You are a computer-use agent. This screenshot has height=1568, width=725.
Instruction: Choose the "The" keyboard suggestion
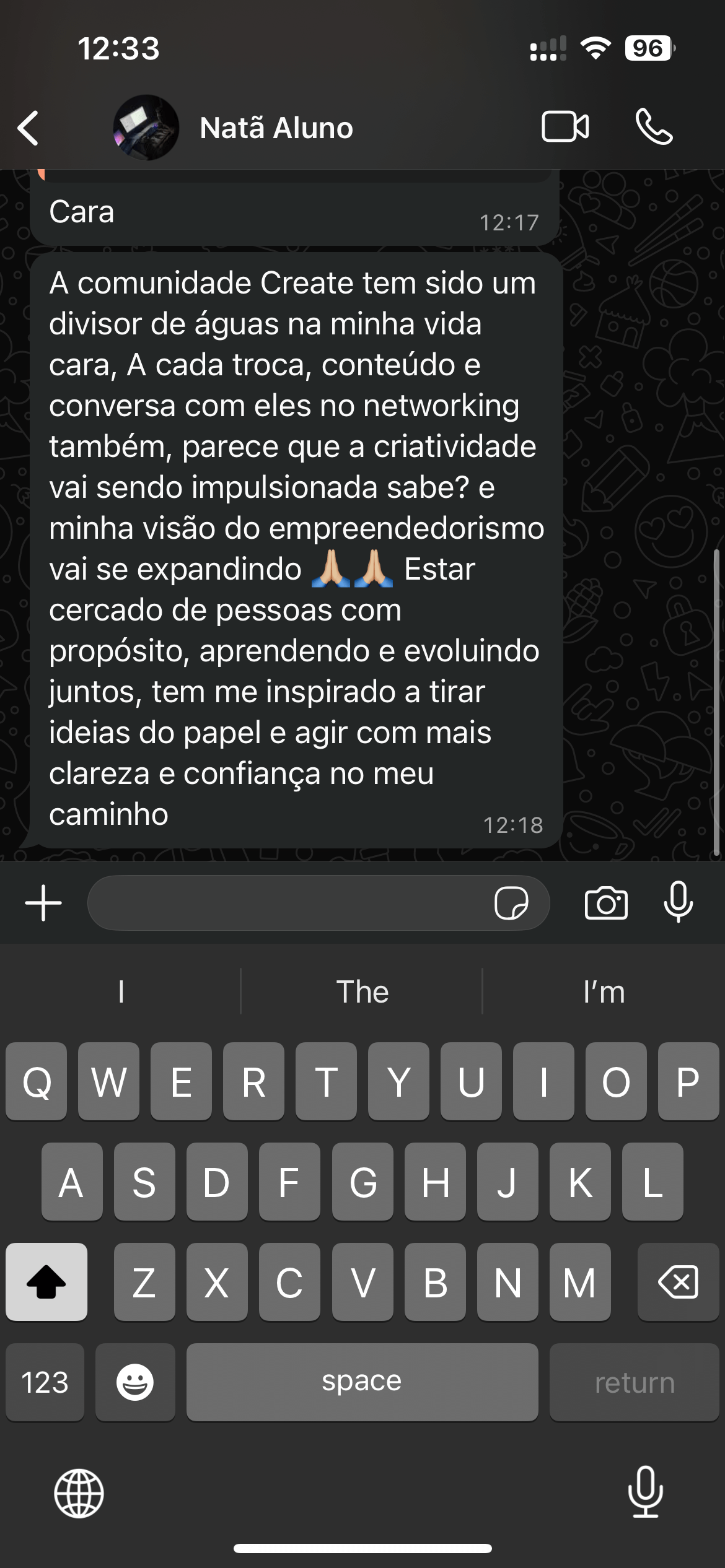click(x=362, y=992)
